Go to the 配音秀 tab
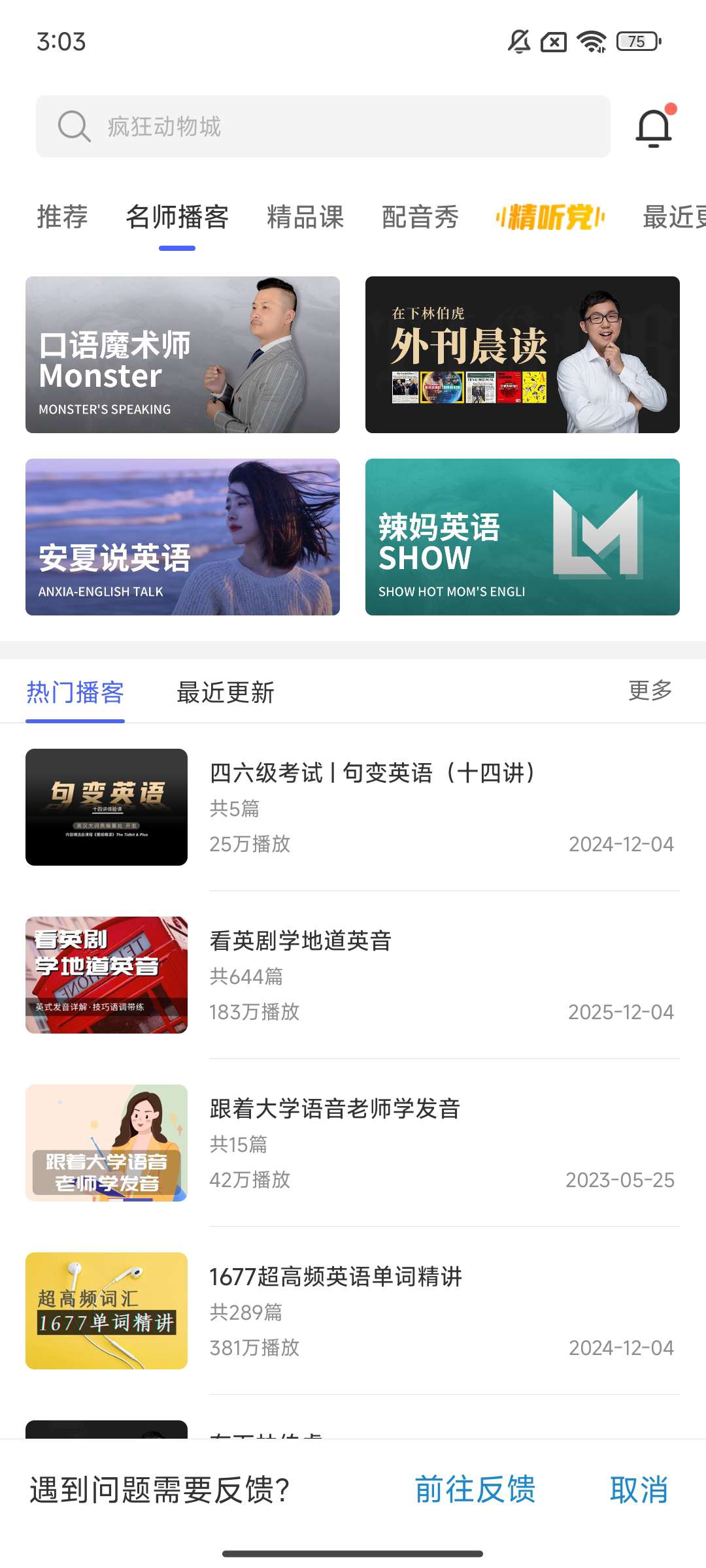 coord(420,217)
